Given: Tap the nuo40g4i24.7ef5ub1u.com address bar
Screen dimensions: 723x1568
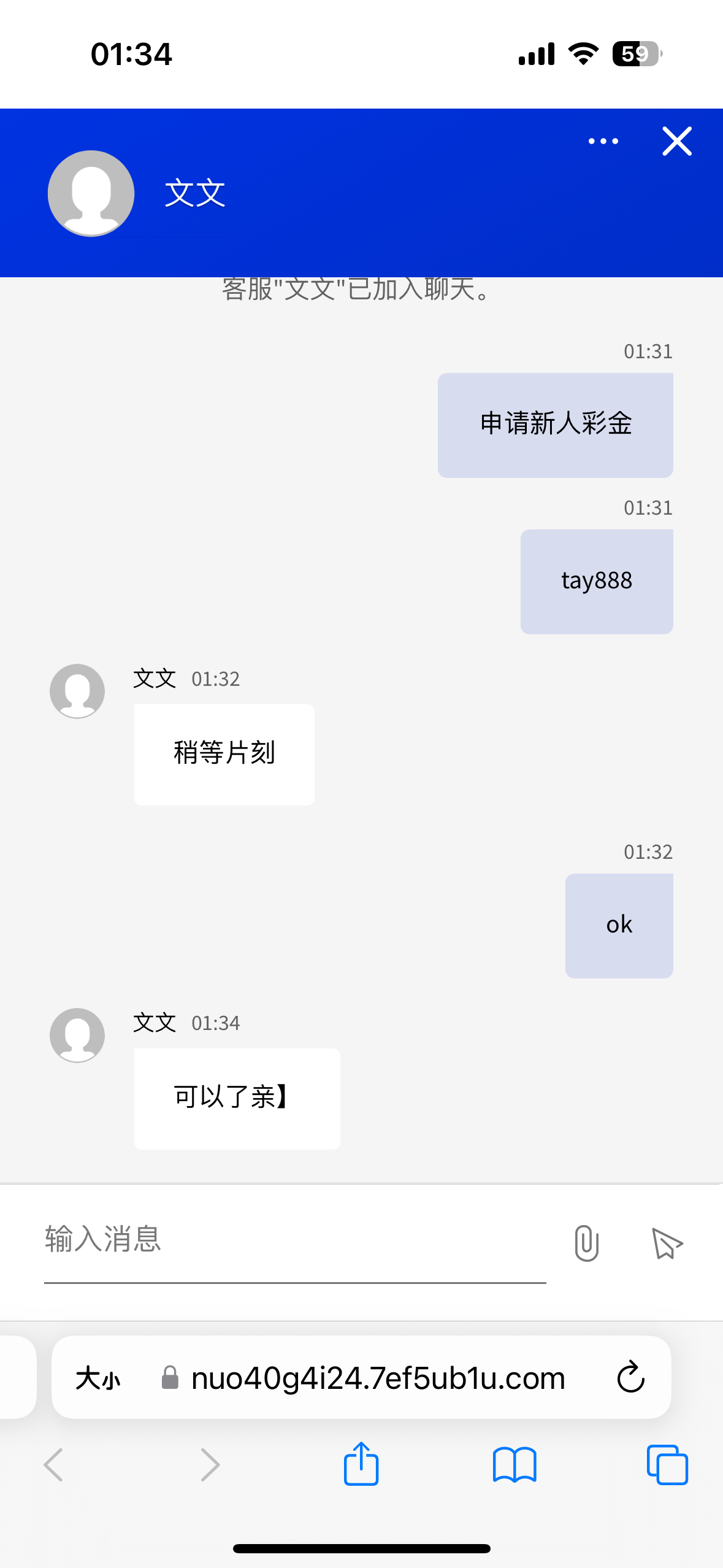Looking at the screenshot, I should 377,1378.
